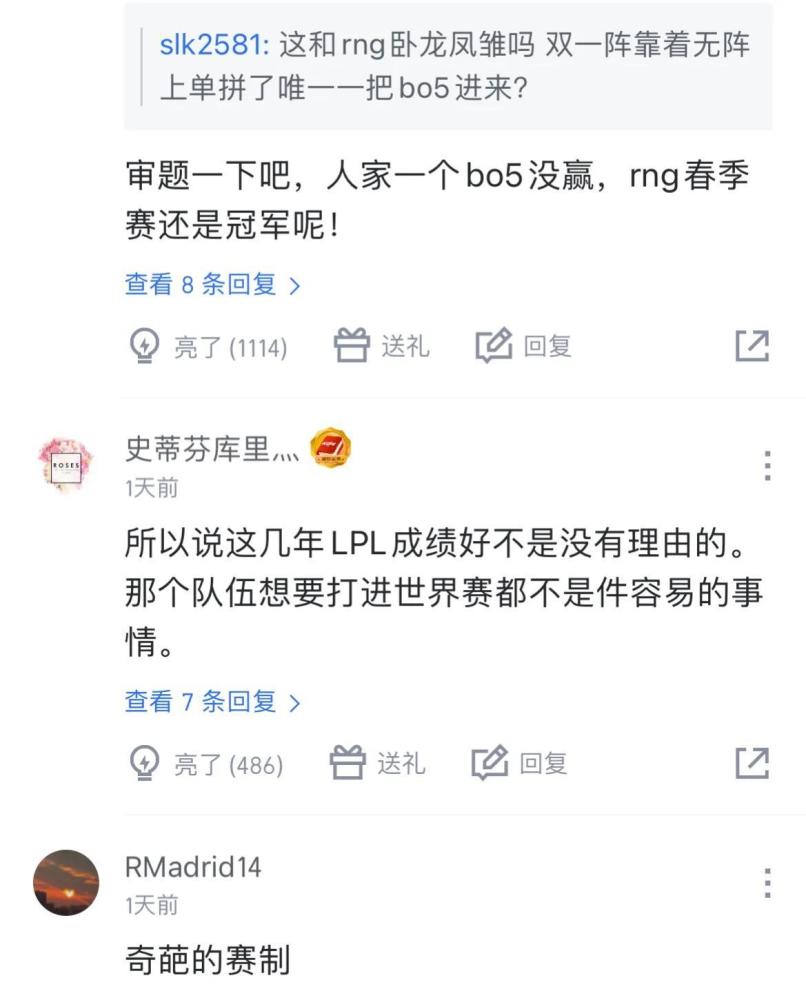806x1000 pixels.
Task: Tap 回复 next to 亮了 (486)
Action: (520, 763)
